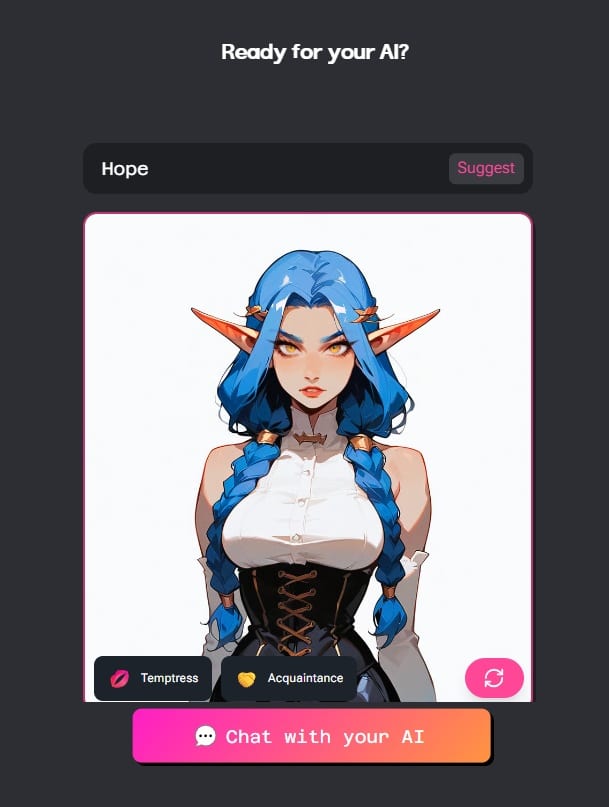The width and height of the screenshot is (609, 807).
Task: Start Chat with your AI
Action: (x=311, y=737)
